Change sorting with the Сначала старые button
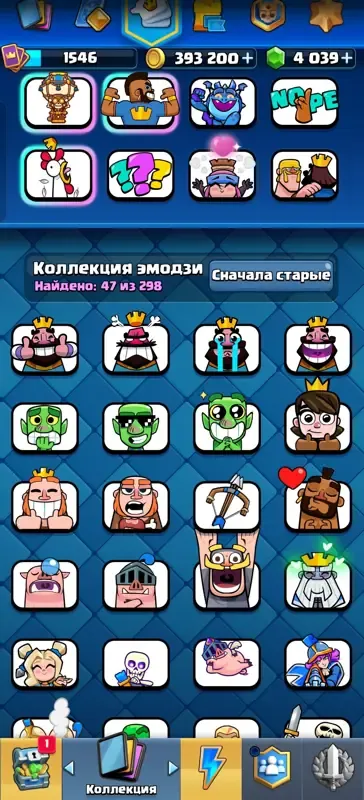Screen dimensions: 364x800 [x=272, y=276]
